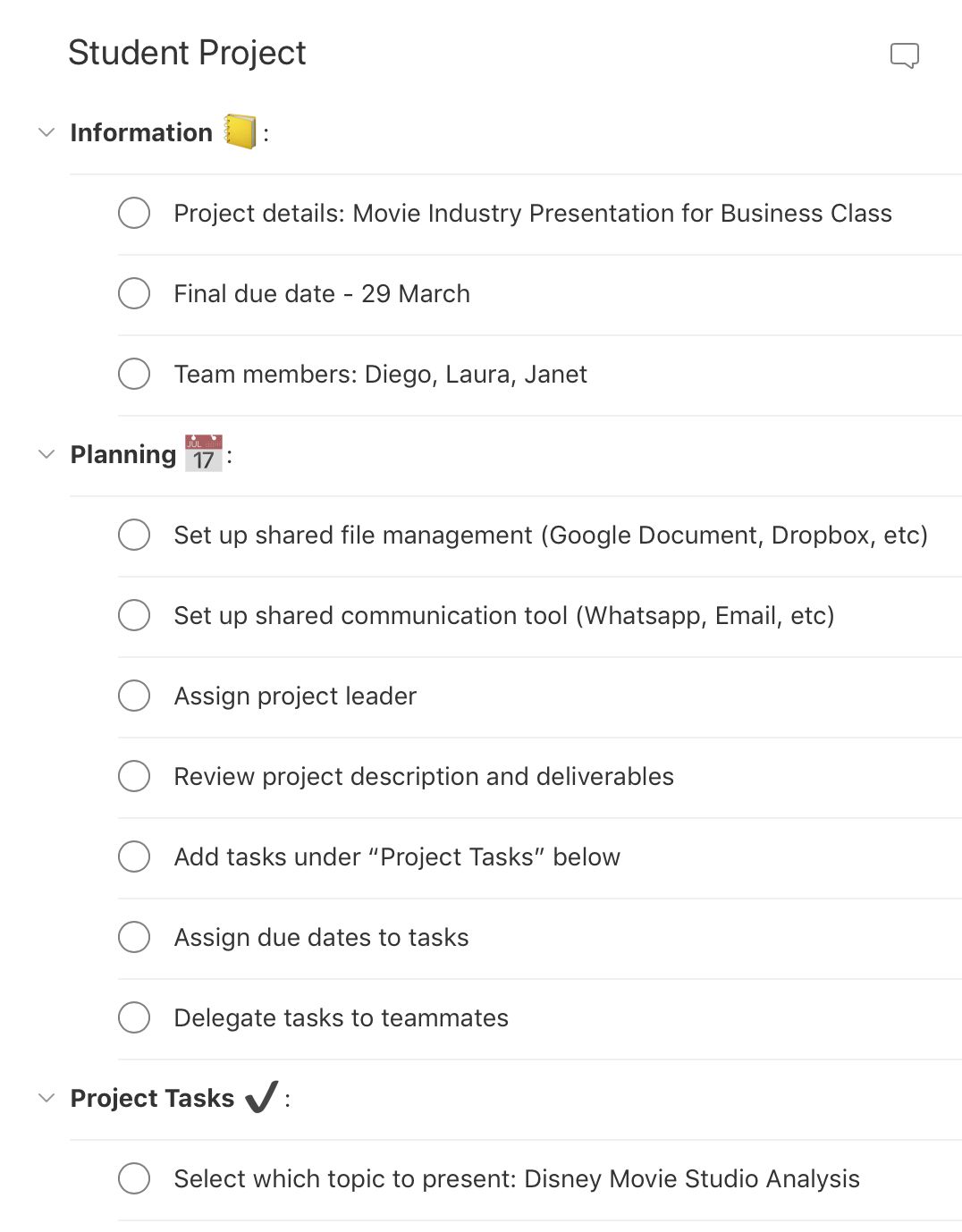Collapse the Planning section
The image size is (962, 1232).
46,454
